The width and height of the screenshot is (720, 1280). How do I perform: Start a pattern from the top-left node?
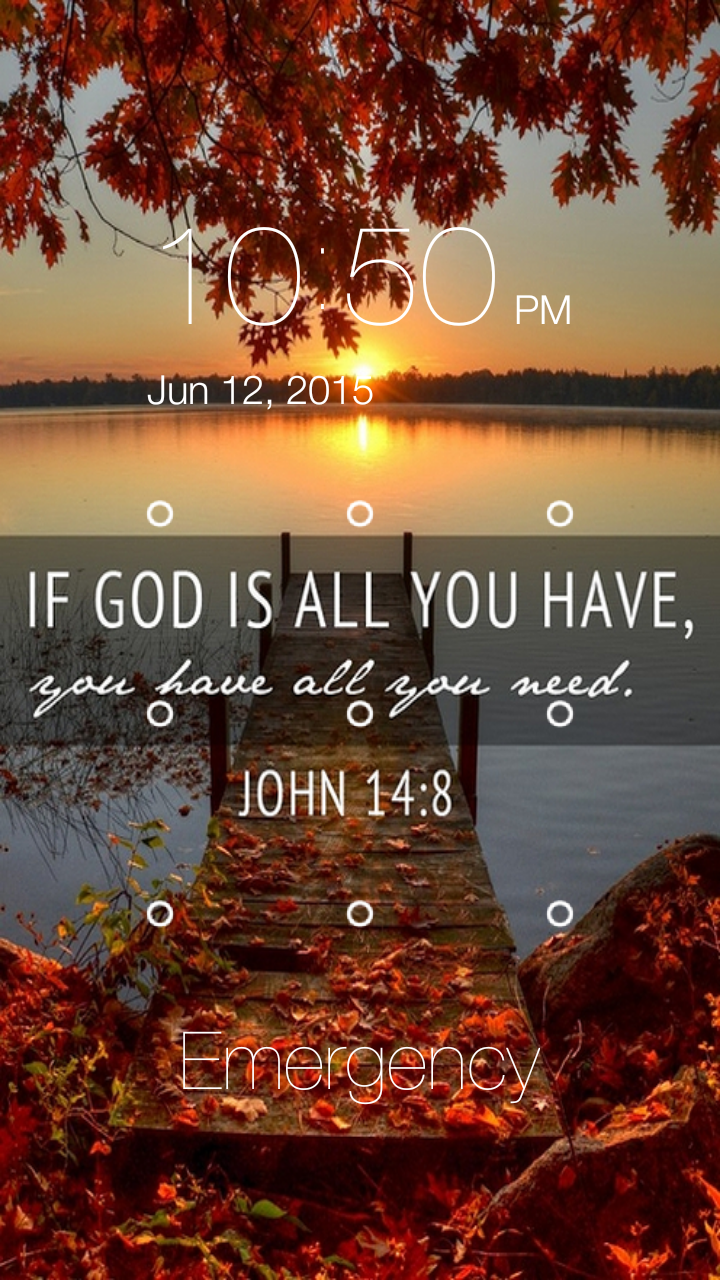click(x=160, y=512)
